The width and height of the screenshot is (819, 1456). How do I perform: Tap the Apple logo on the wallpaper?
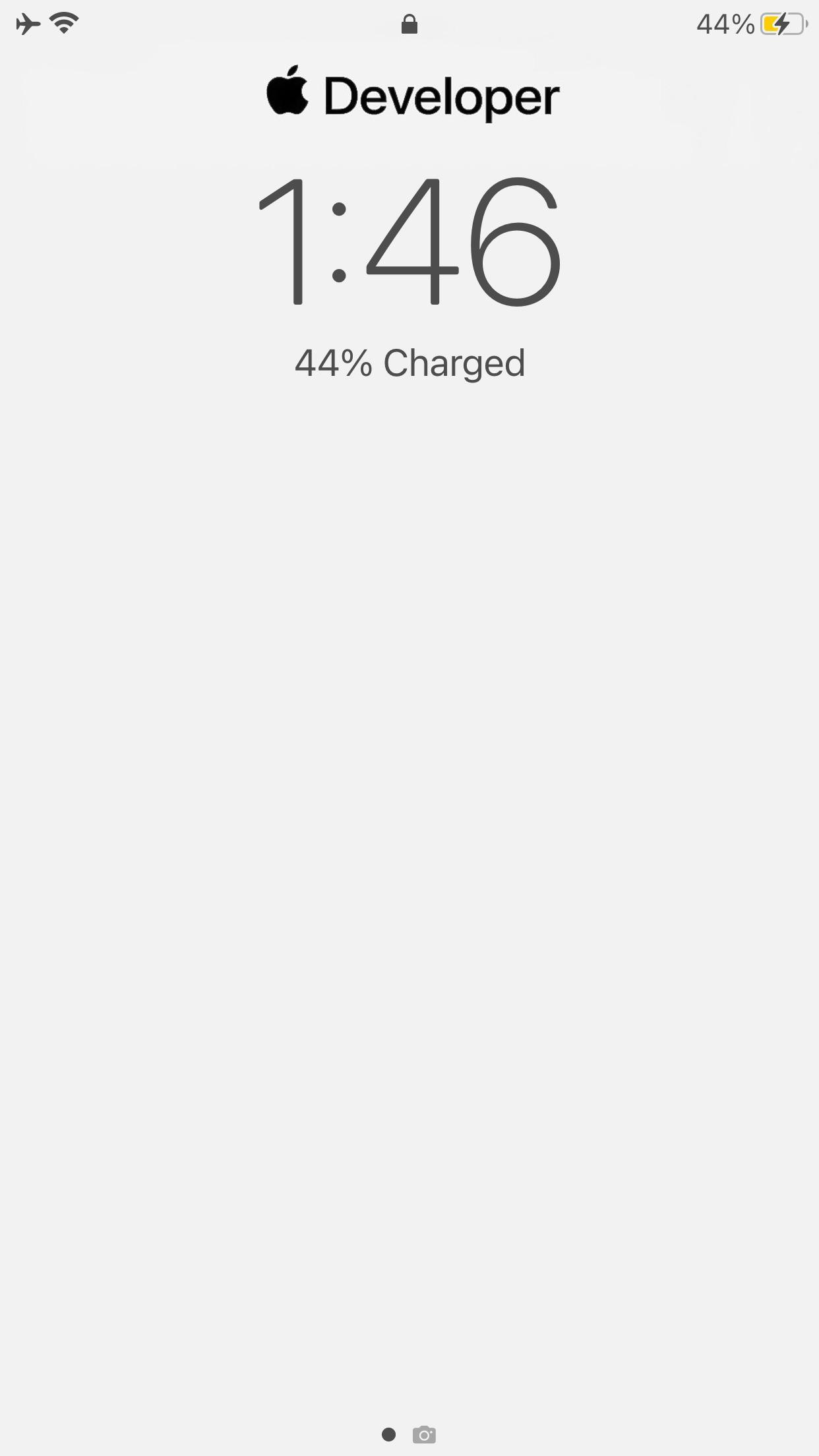pos(287,94)
